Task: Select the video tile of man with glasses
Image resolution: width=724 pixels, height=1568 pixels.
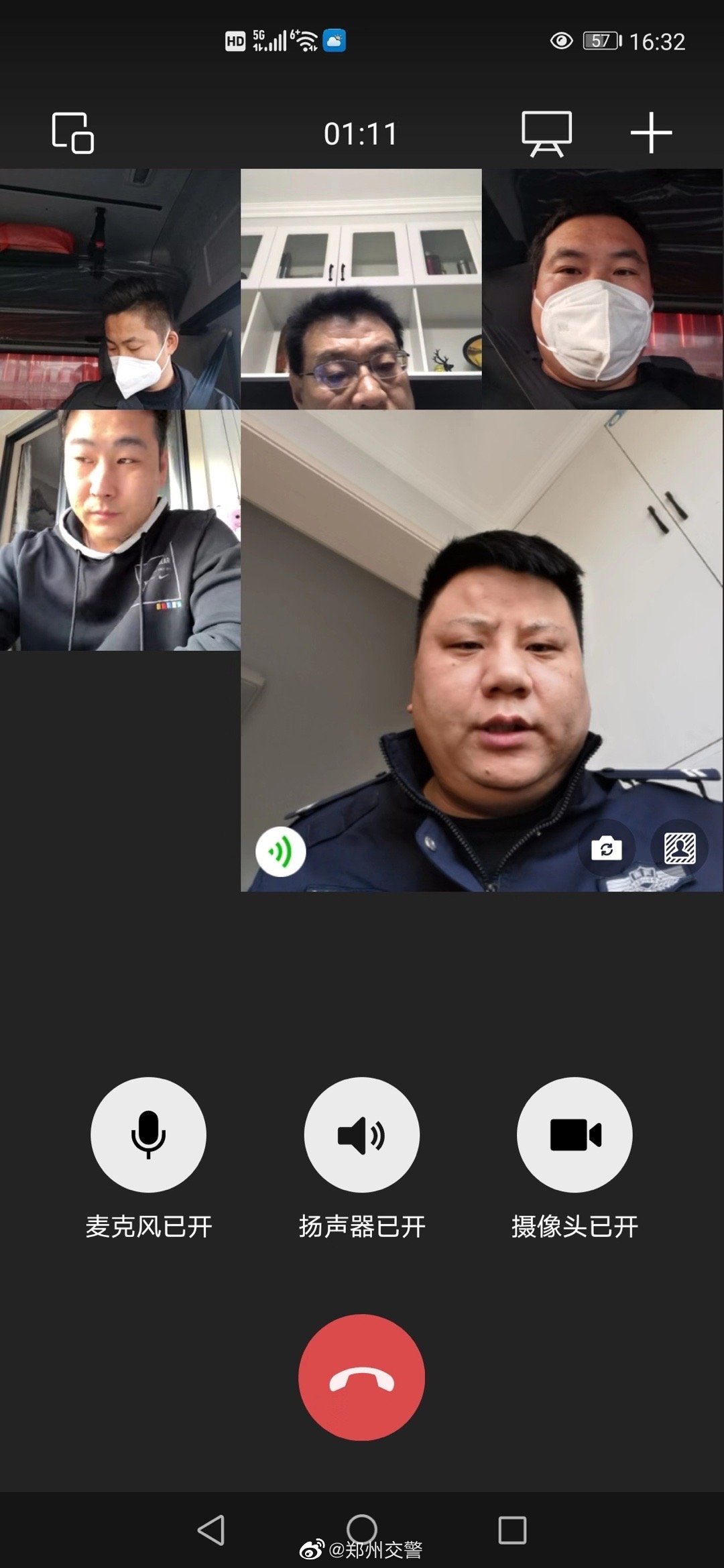Action: [361, 289]
